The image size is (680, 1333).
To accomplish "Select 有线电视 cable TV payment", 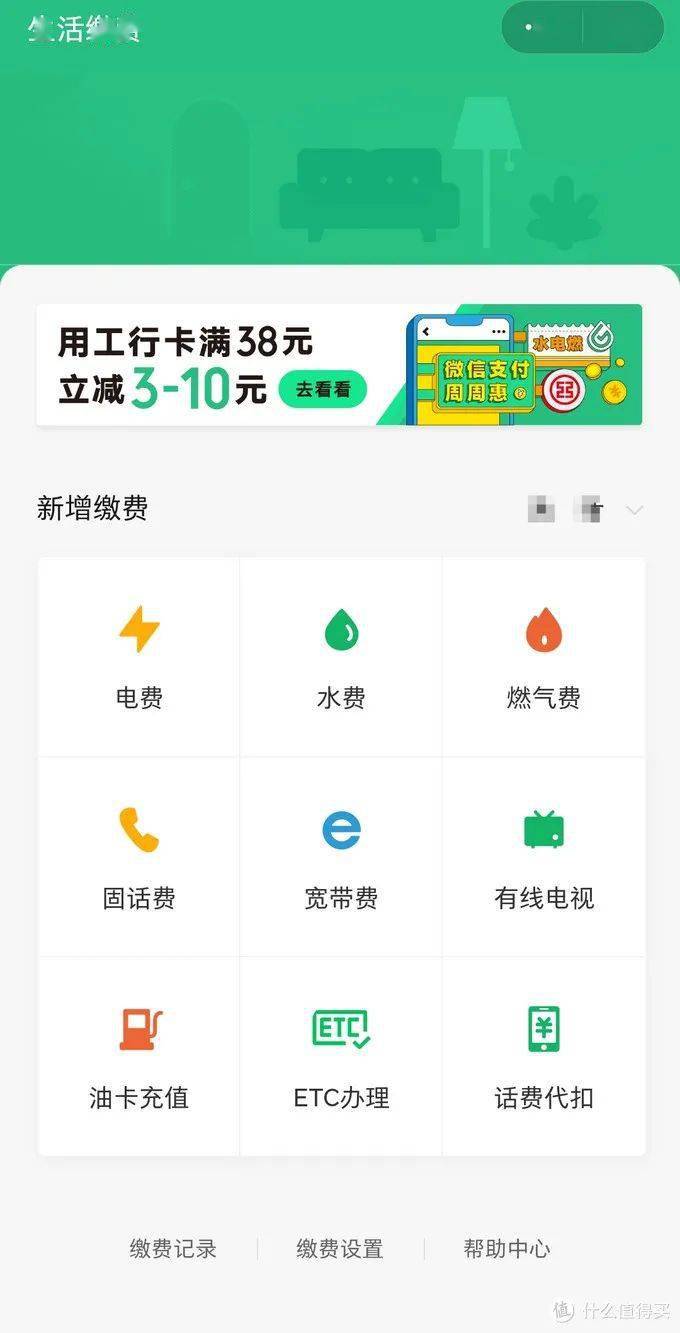I will (x=544, y=857).
